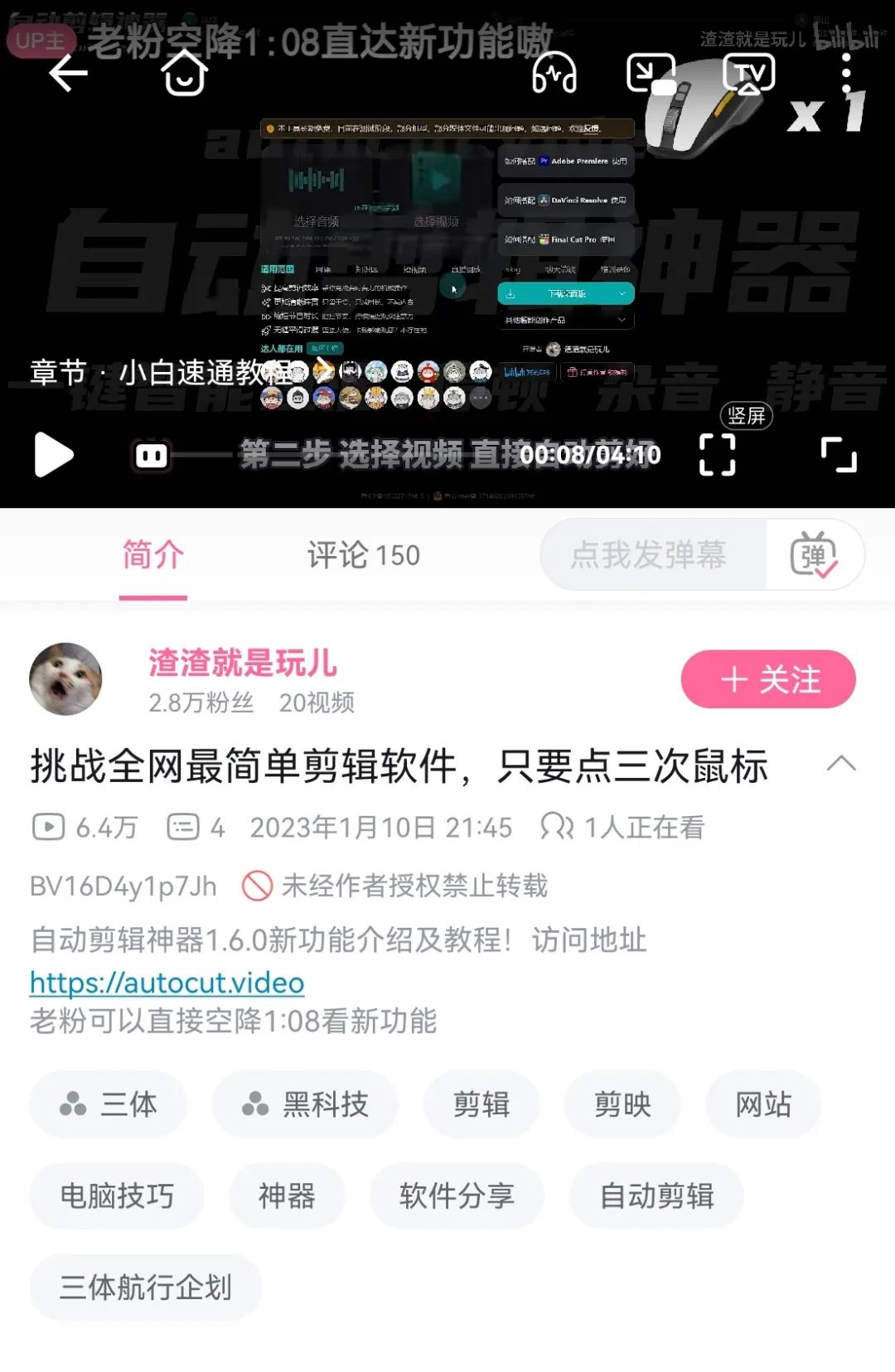Open the three-dot overflow menu
The image size is (895, 1372).
tap(845, 75)
